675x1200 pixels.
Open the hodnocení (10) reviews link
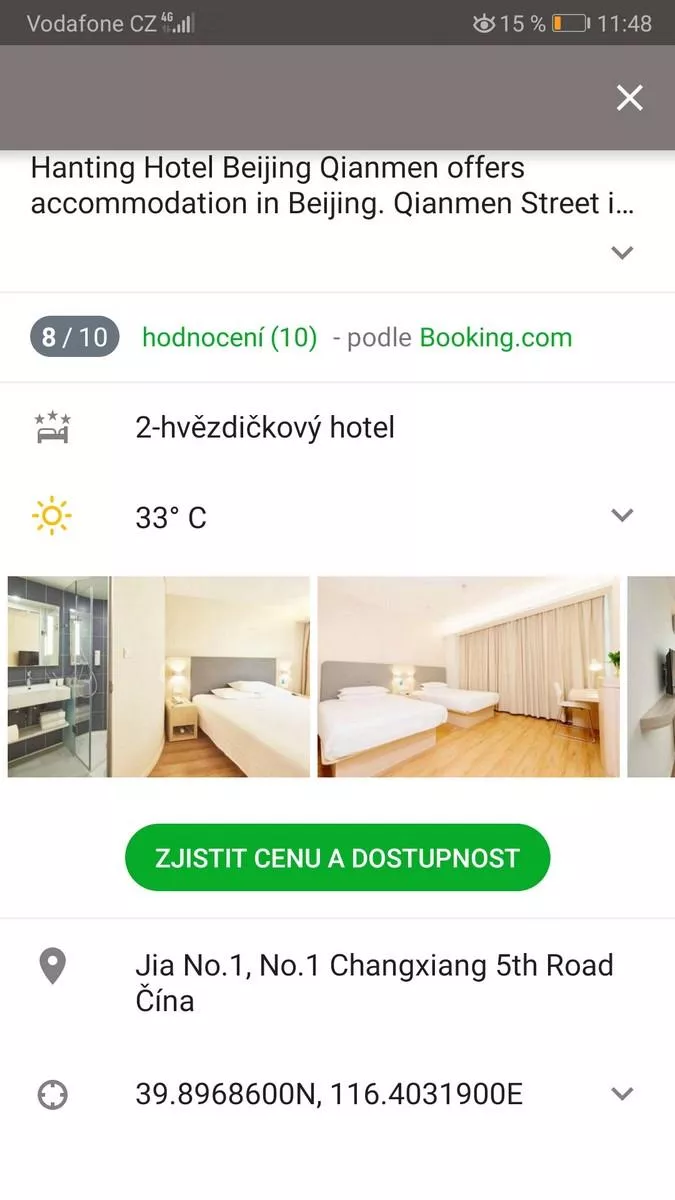(229, 338)
